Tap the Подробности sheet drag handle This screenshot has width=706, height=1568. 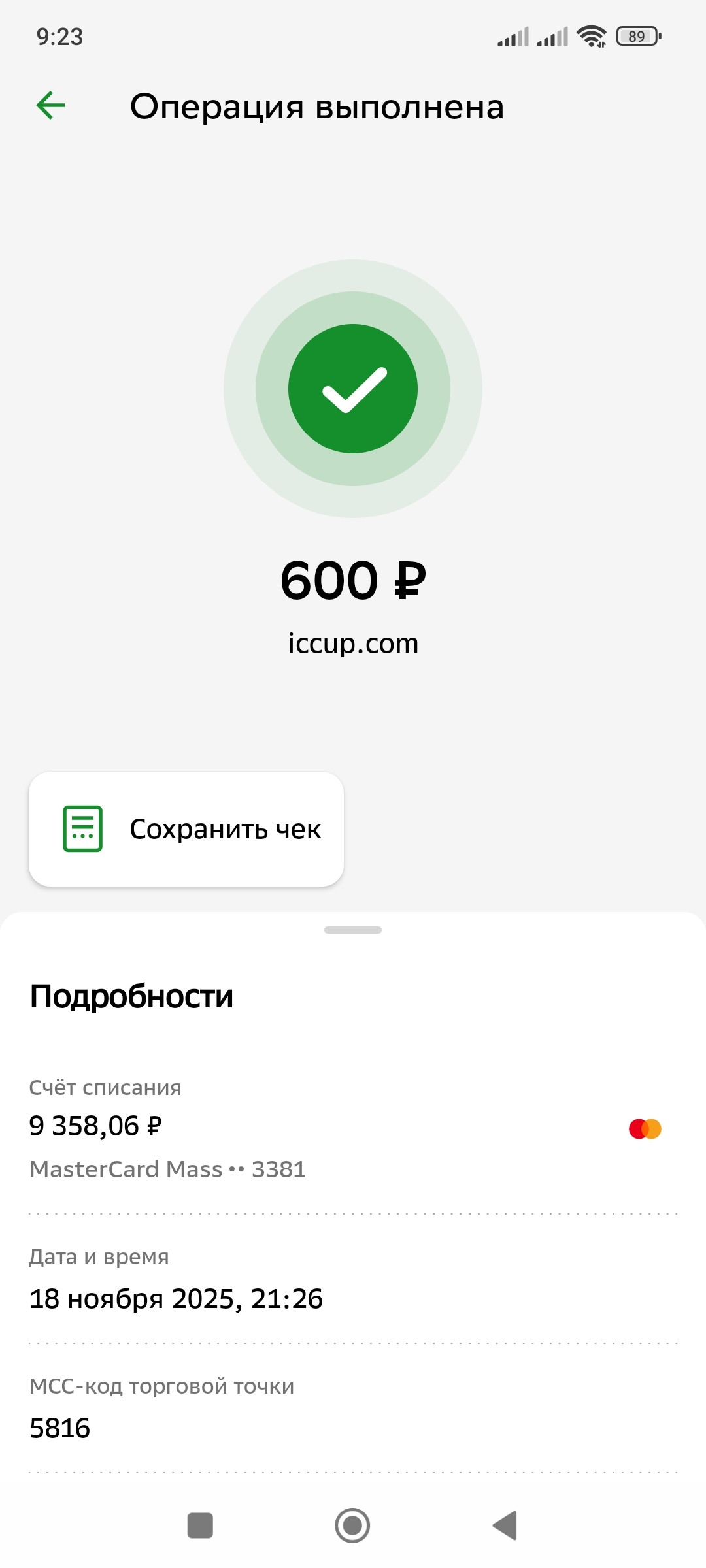(x=353, y=930)
